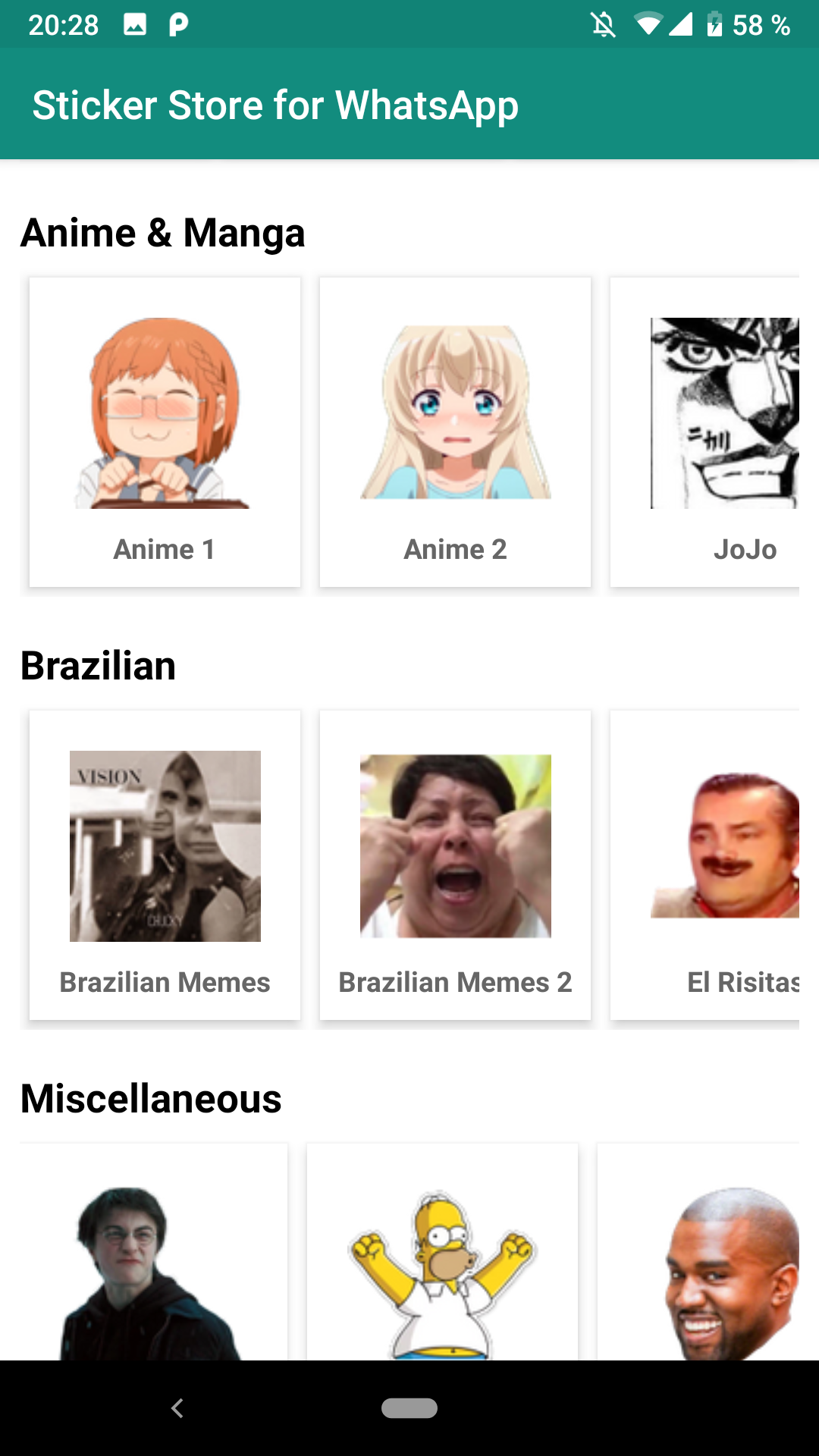
Task: Select the JoJo sticker pack
Action: point(705,431)
